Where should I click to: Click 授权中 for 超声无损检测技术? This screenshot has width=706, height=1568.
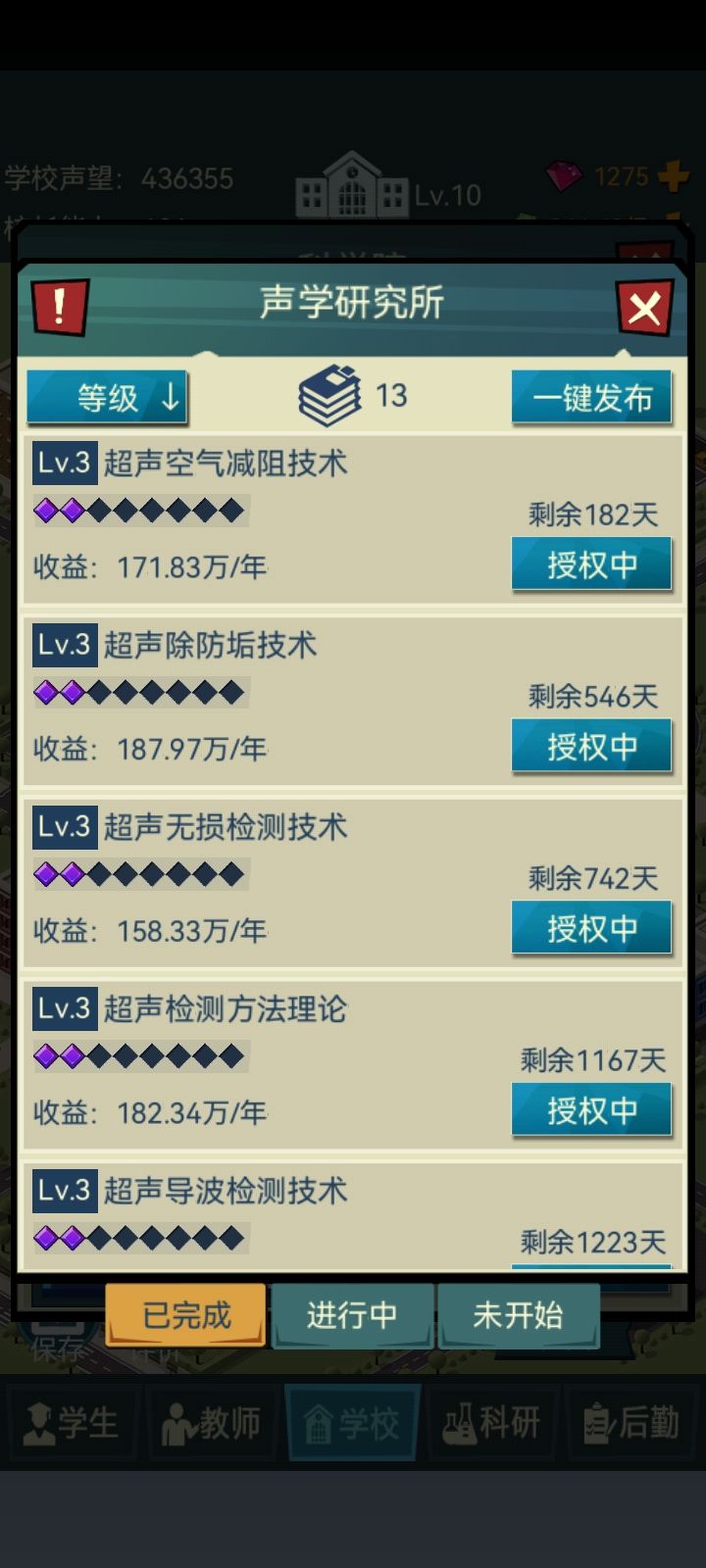pos(591,928)
